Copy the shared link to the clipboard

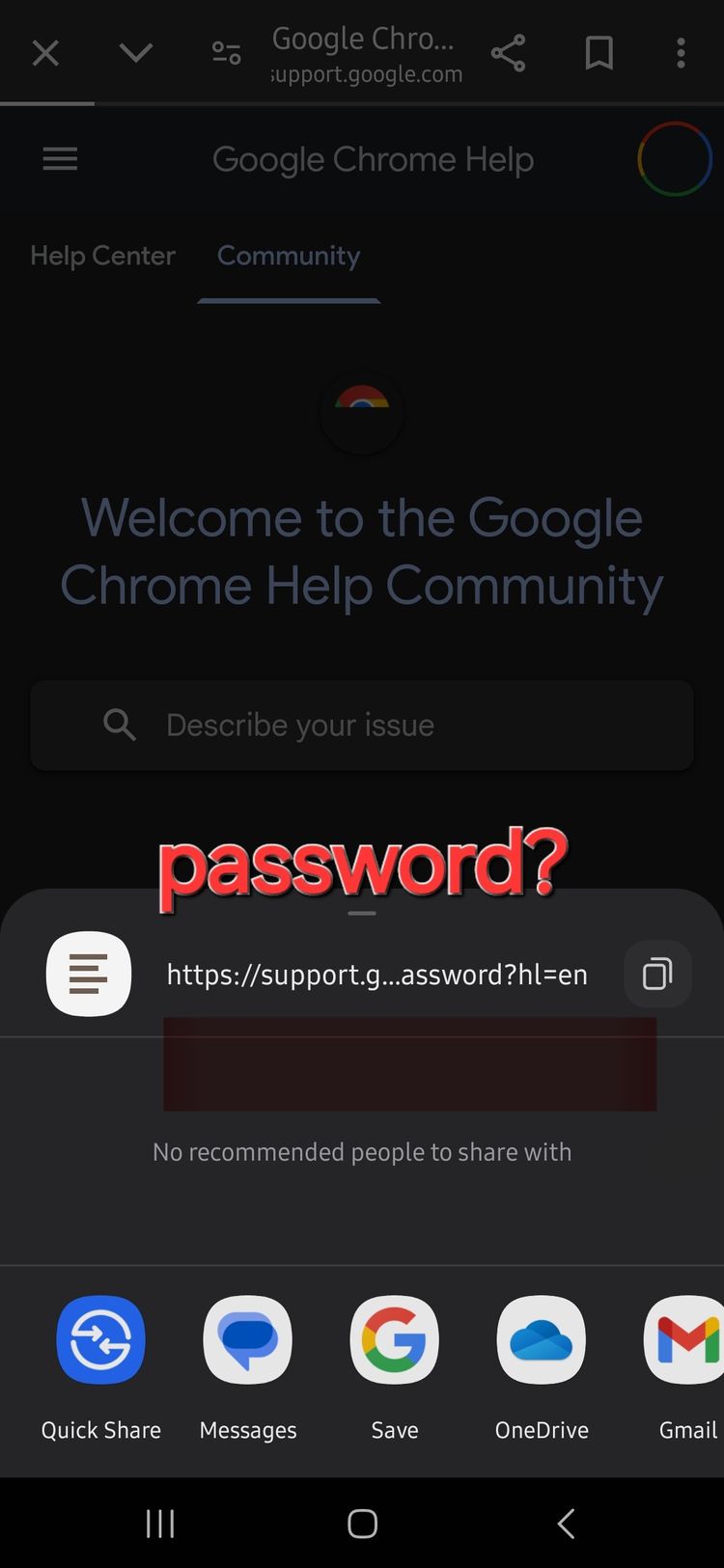(x=657, y=974)
